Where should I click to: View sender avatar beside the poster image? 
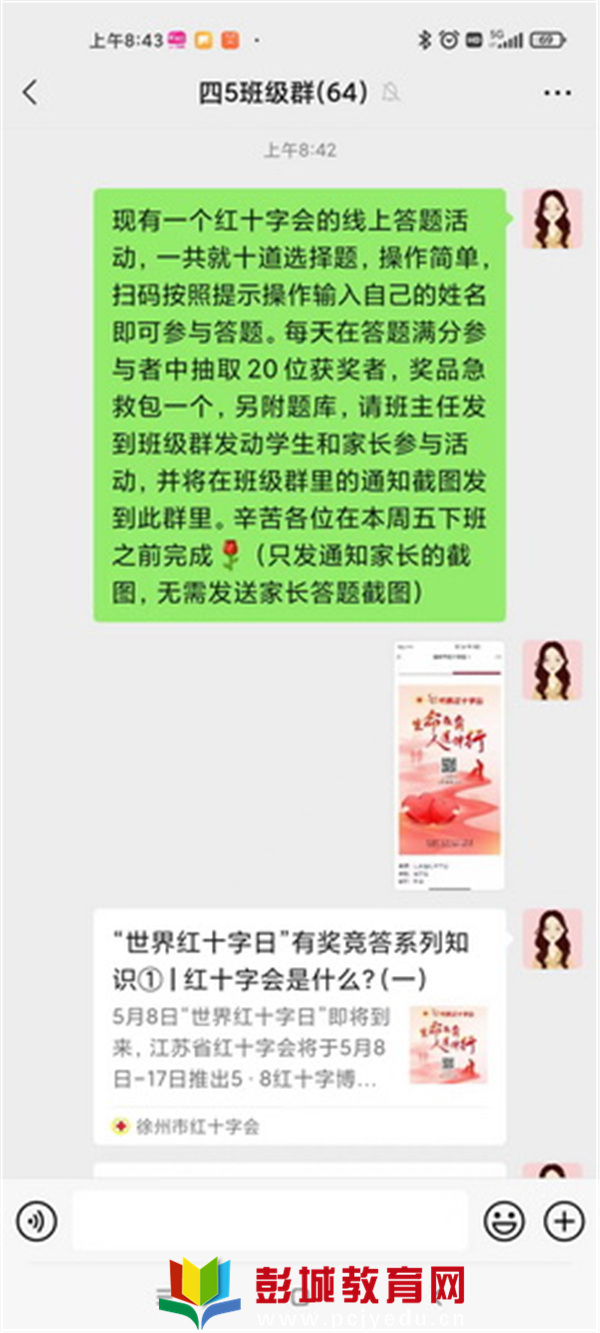[x=552, y=670]
